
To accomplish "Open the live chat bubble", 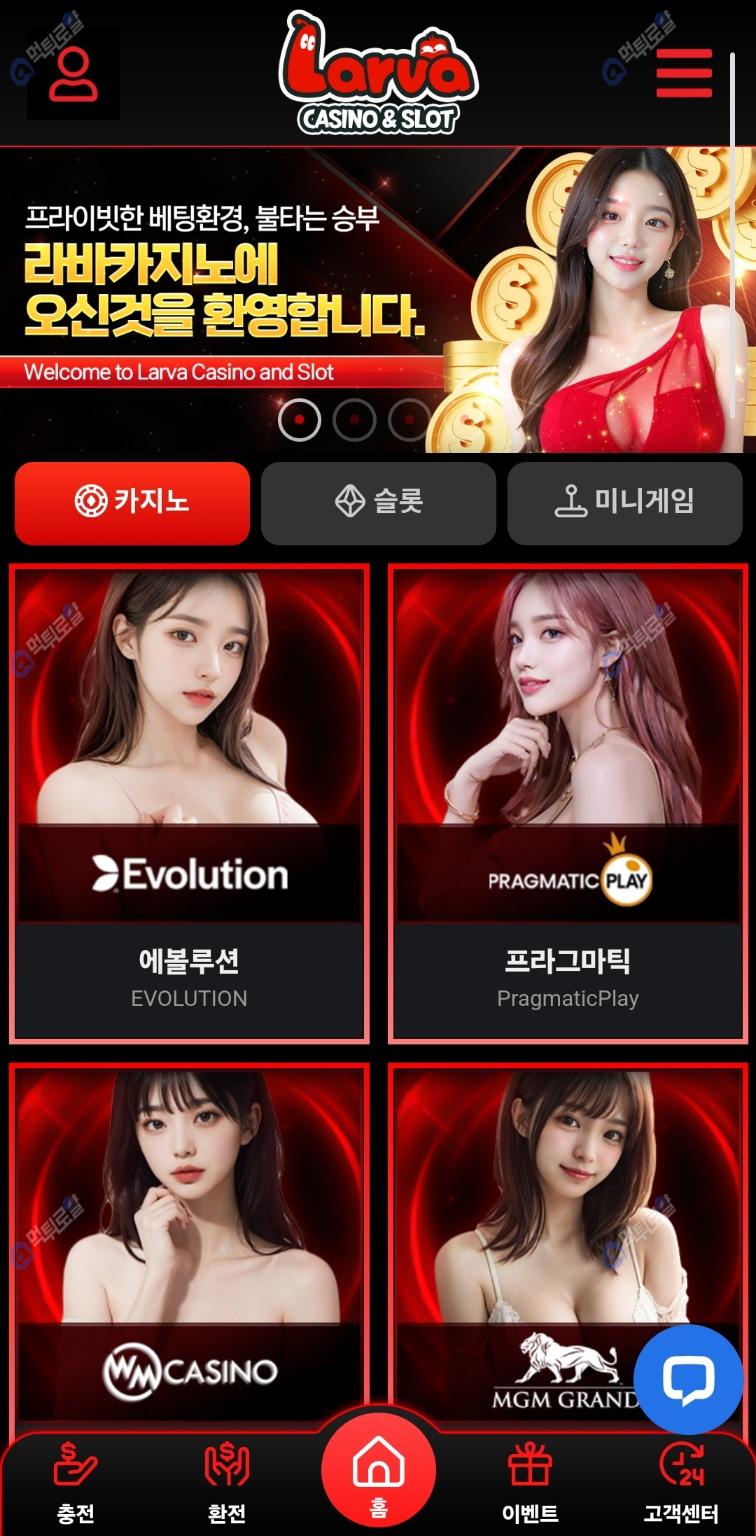I will 688,1379.
